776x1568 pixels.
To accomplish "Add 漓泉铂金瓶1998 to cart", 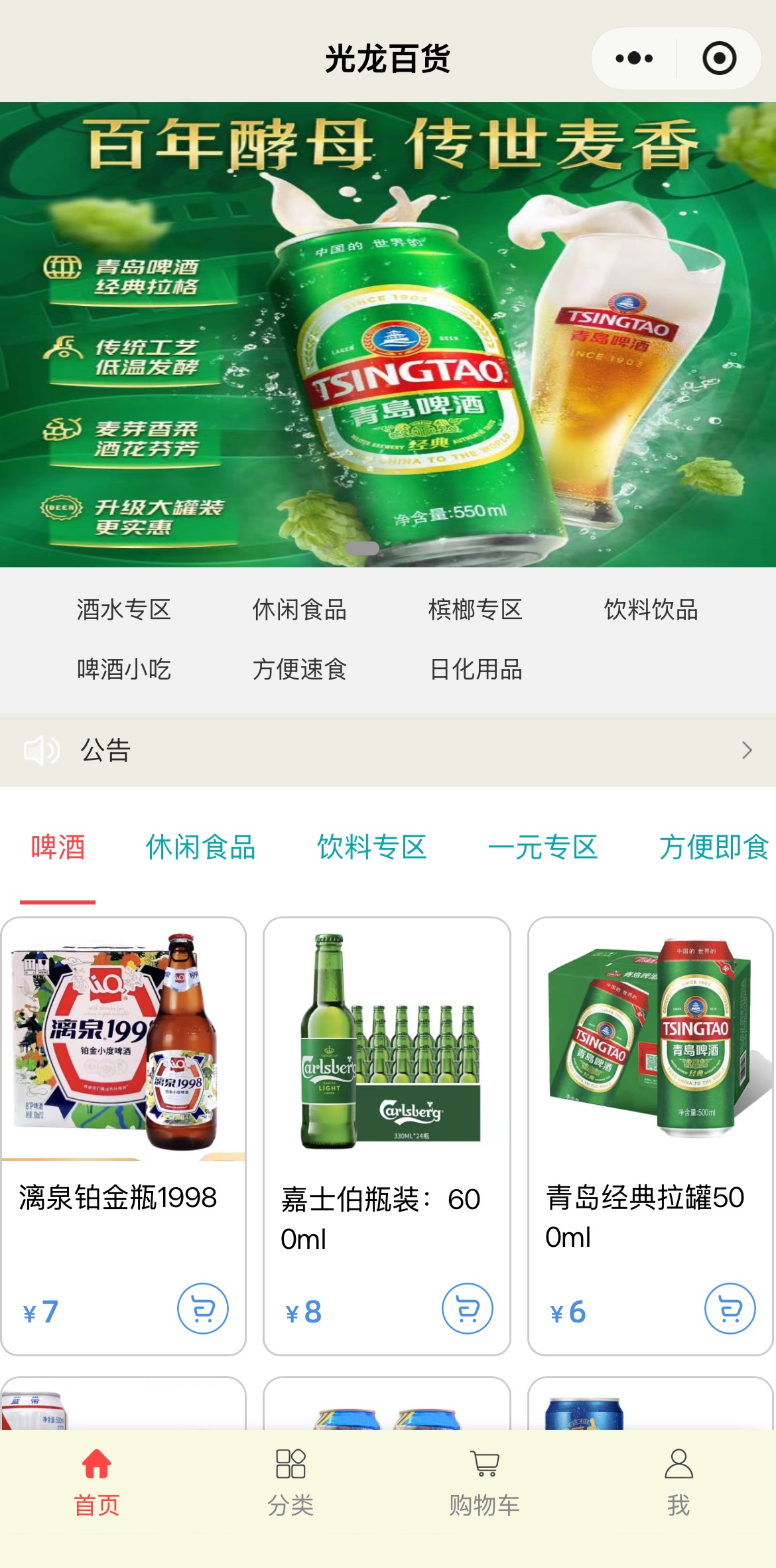I will [203, 1309].
